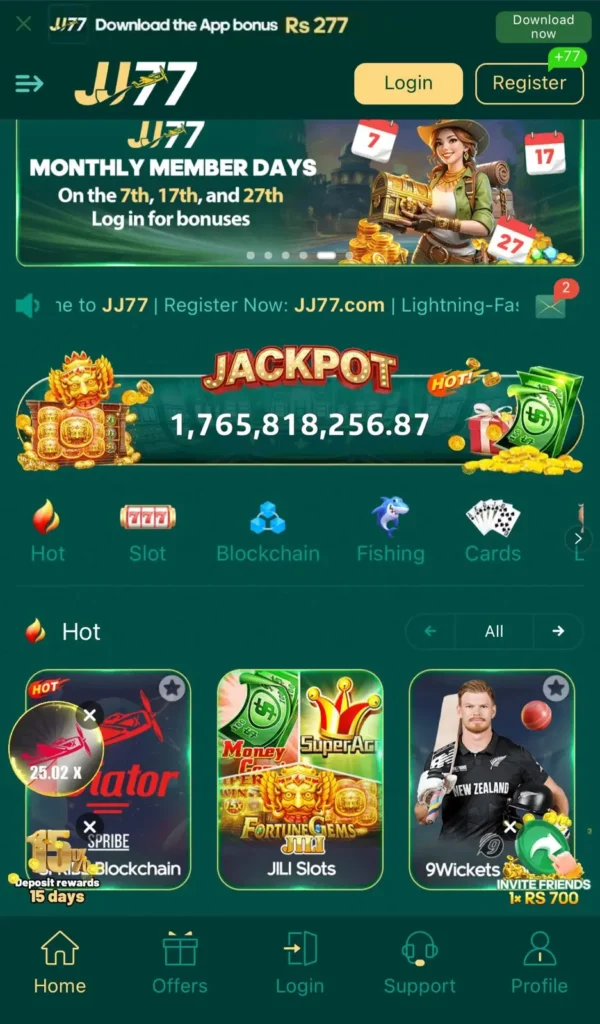
Task: Open the Monthly Member Days banner
Action: click(x=300, y=192)
